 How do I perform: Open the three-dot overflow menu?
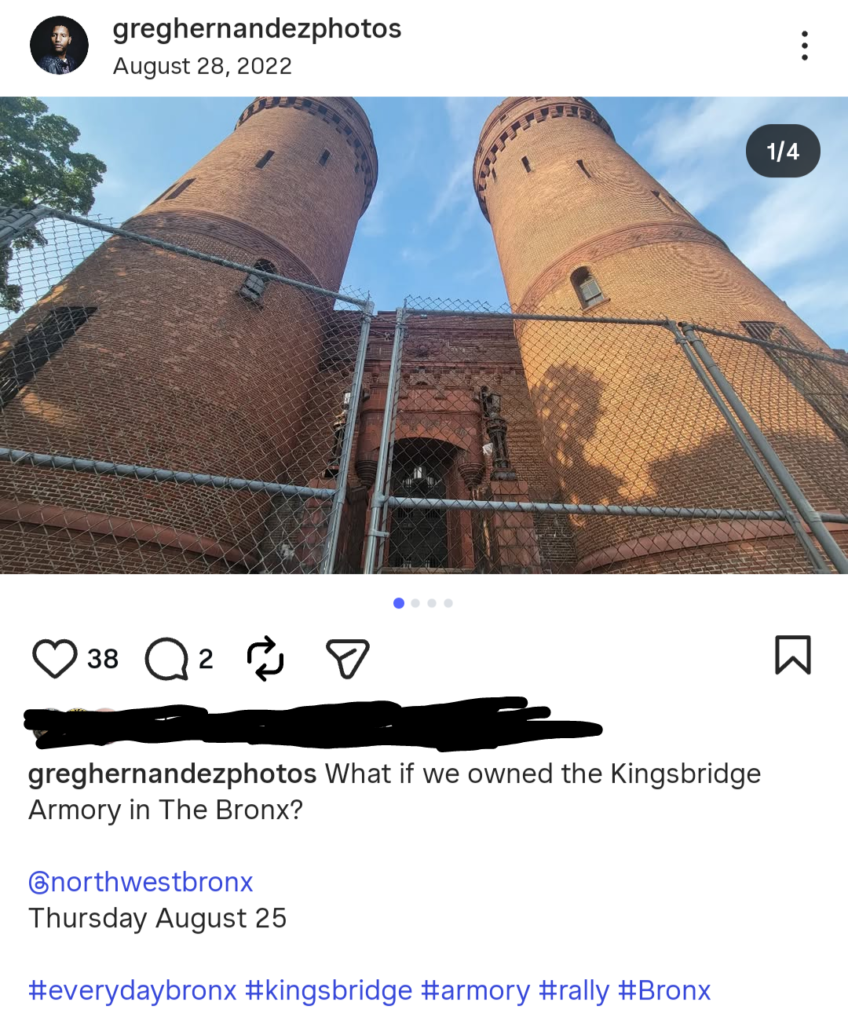click(x=804, y=46)
